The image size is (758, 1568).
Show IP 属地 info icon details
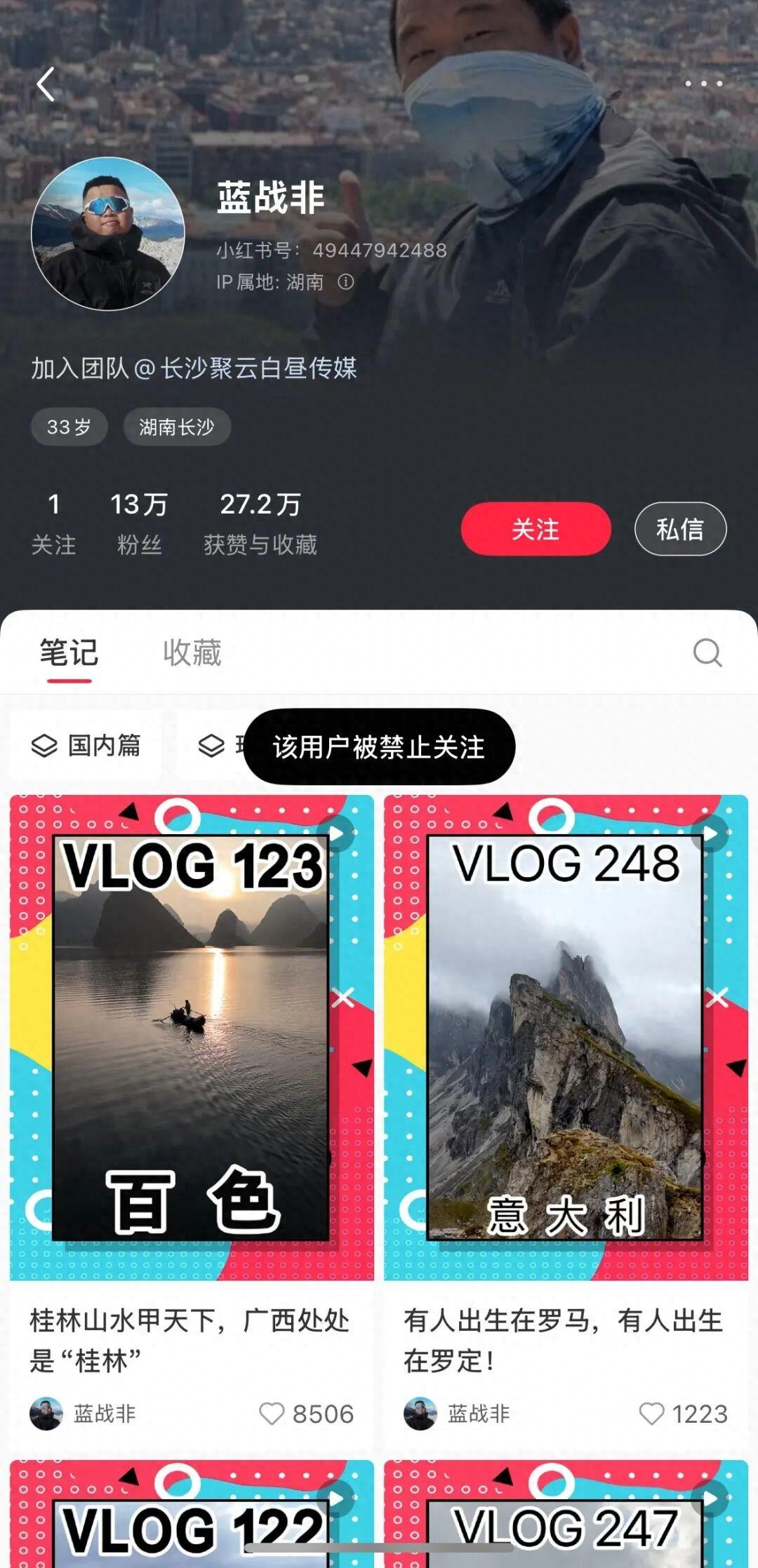click(346, 282)
